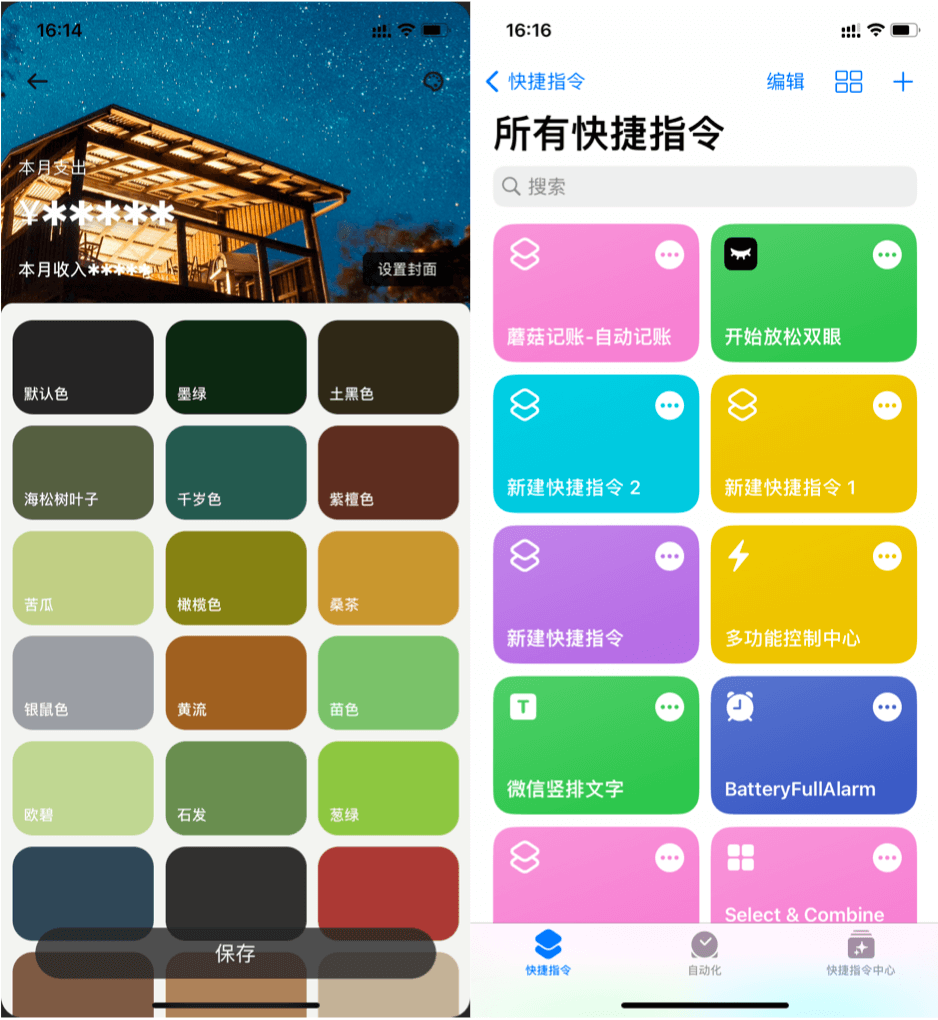Select the 银鼠色 color swatch

(83, 682)
